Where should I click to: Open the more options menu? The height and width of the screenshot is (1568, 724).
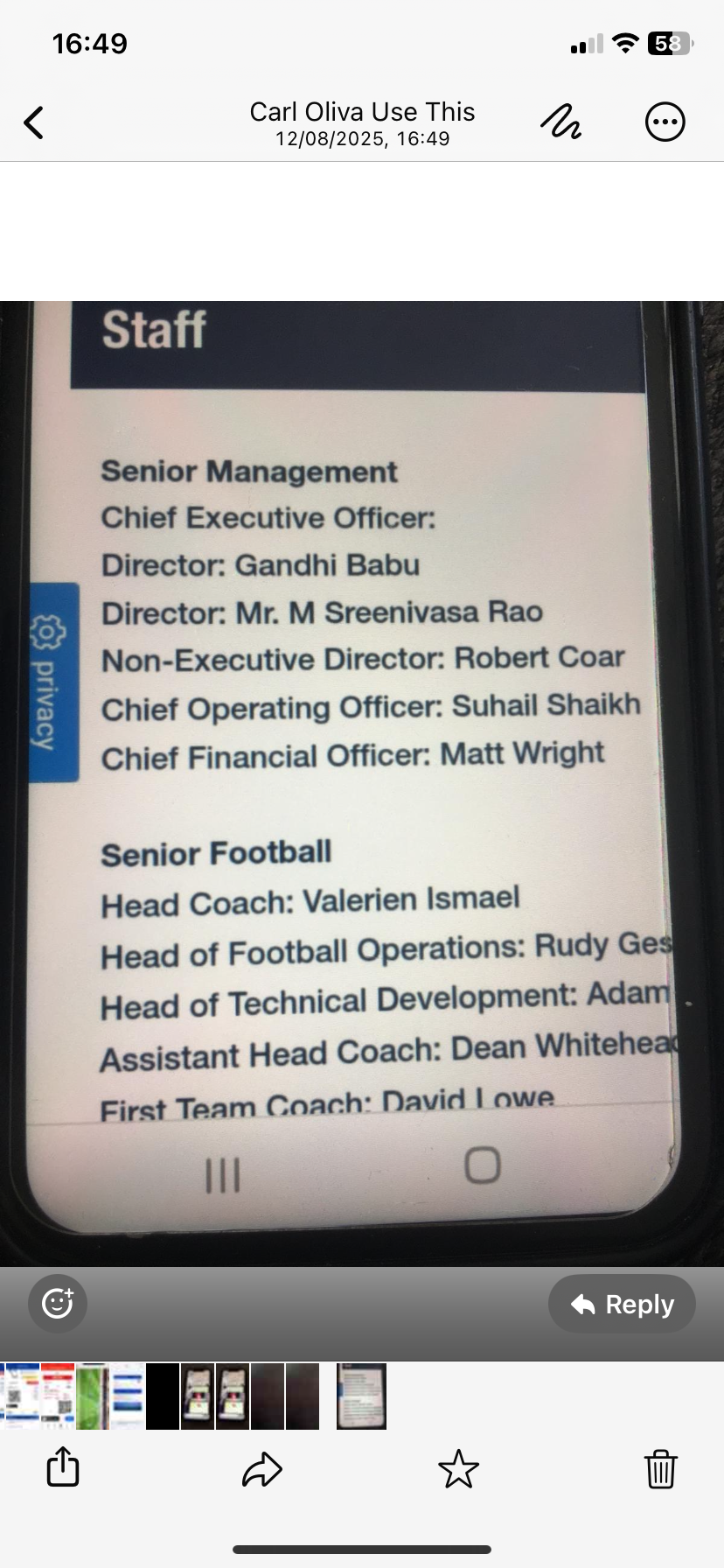click(x=665, y=122)
